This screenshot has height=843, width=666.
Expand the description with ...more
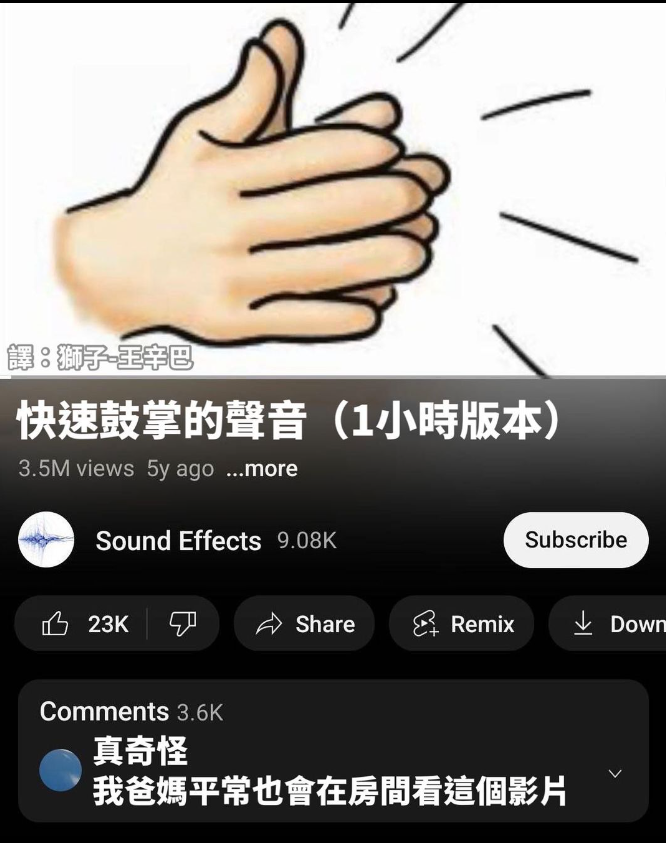click(261, 469)
